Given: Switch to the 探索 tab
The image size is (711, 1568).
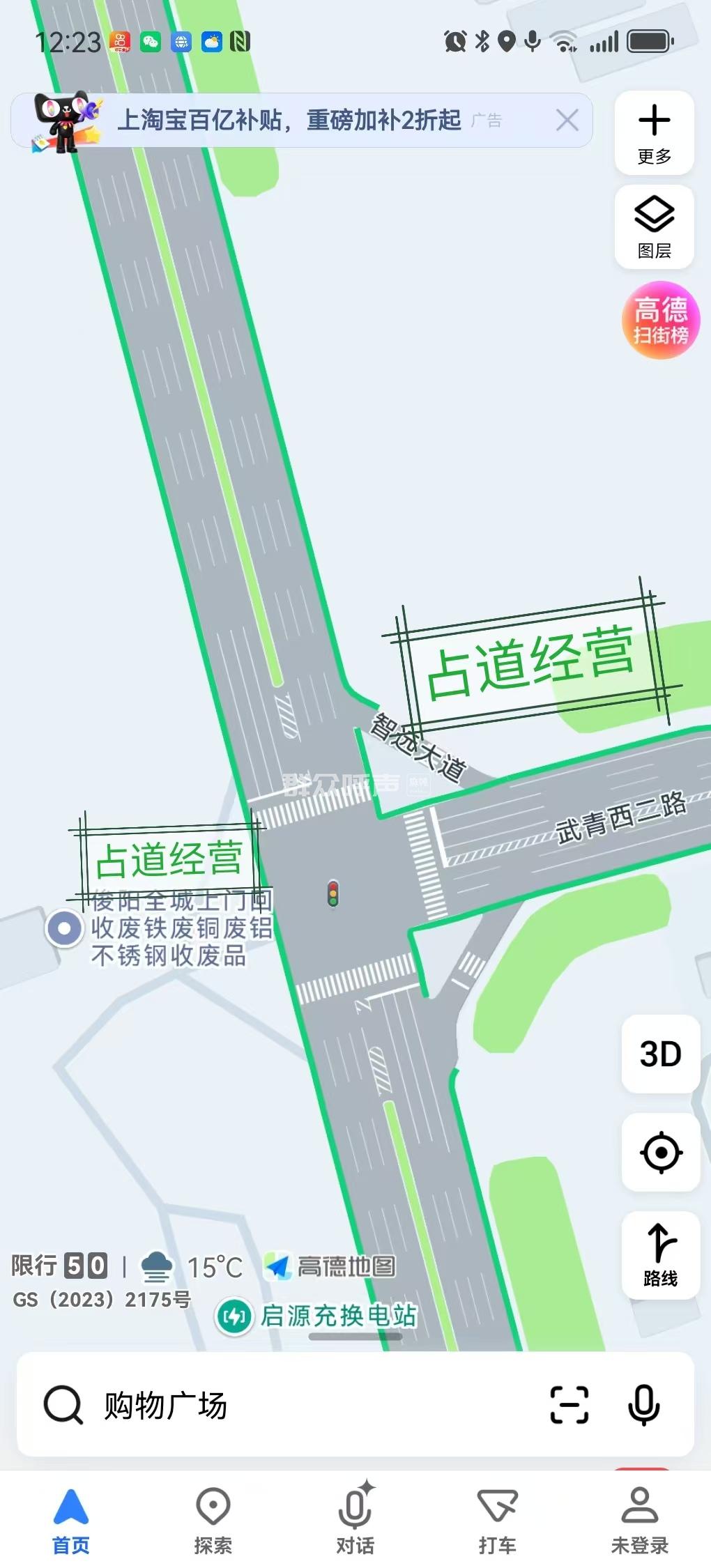Looking at the screenshot, I should [213, 1521].
